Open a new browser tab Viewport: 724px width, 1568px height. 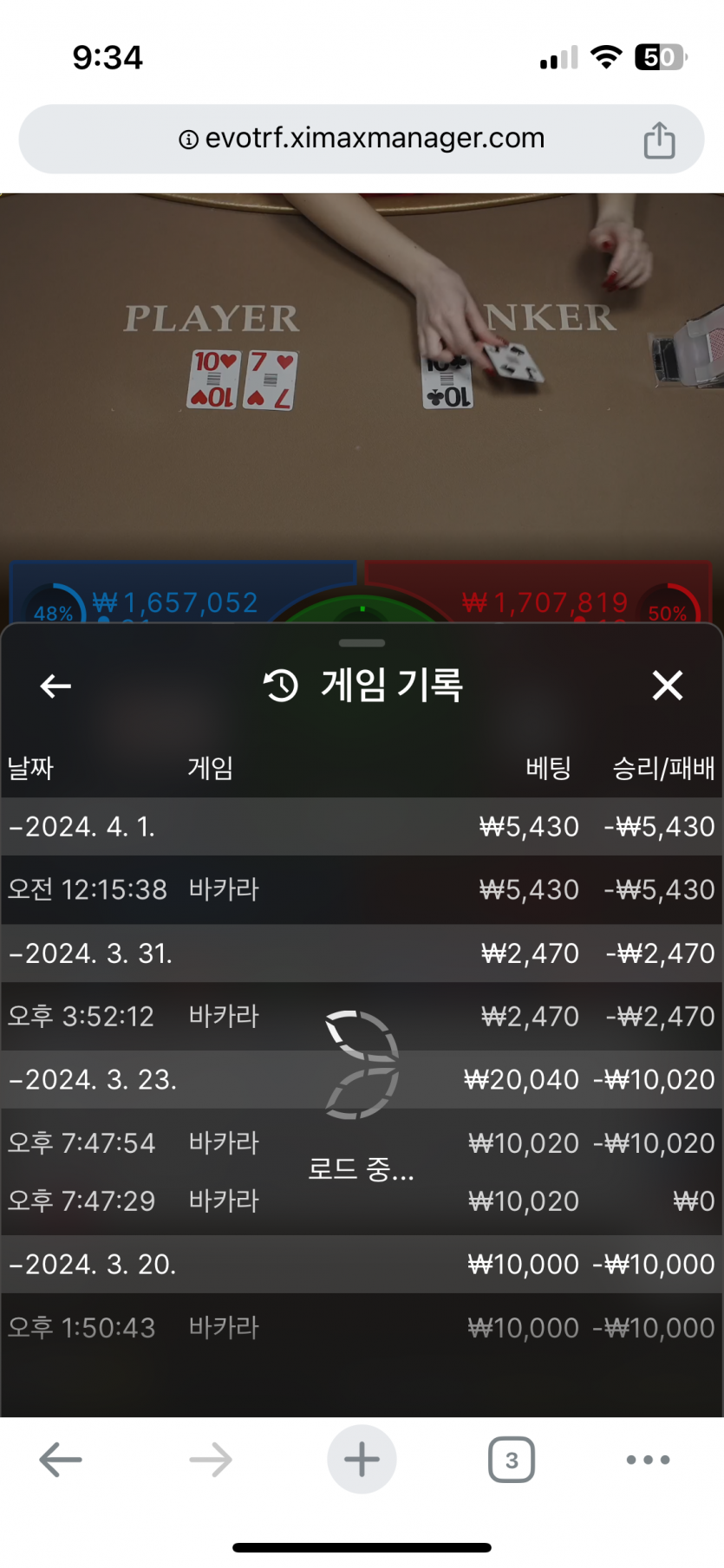[x=362, y=1460]
